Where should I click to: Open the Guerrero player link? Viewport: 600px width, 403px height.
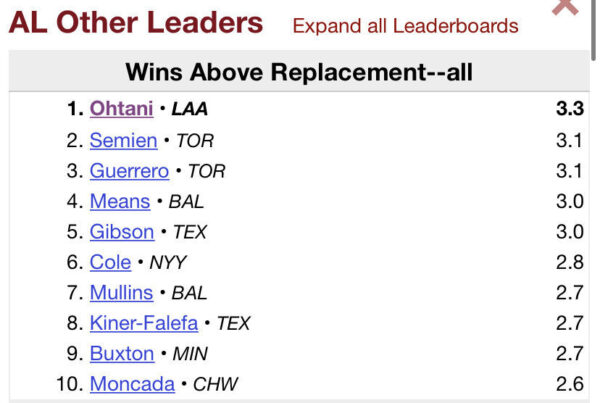(129, 171)
